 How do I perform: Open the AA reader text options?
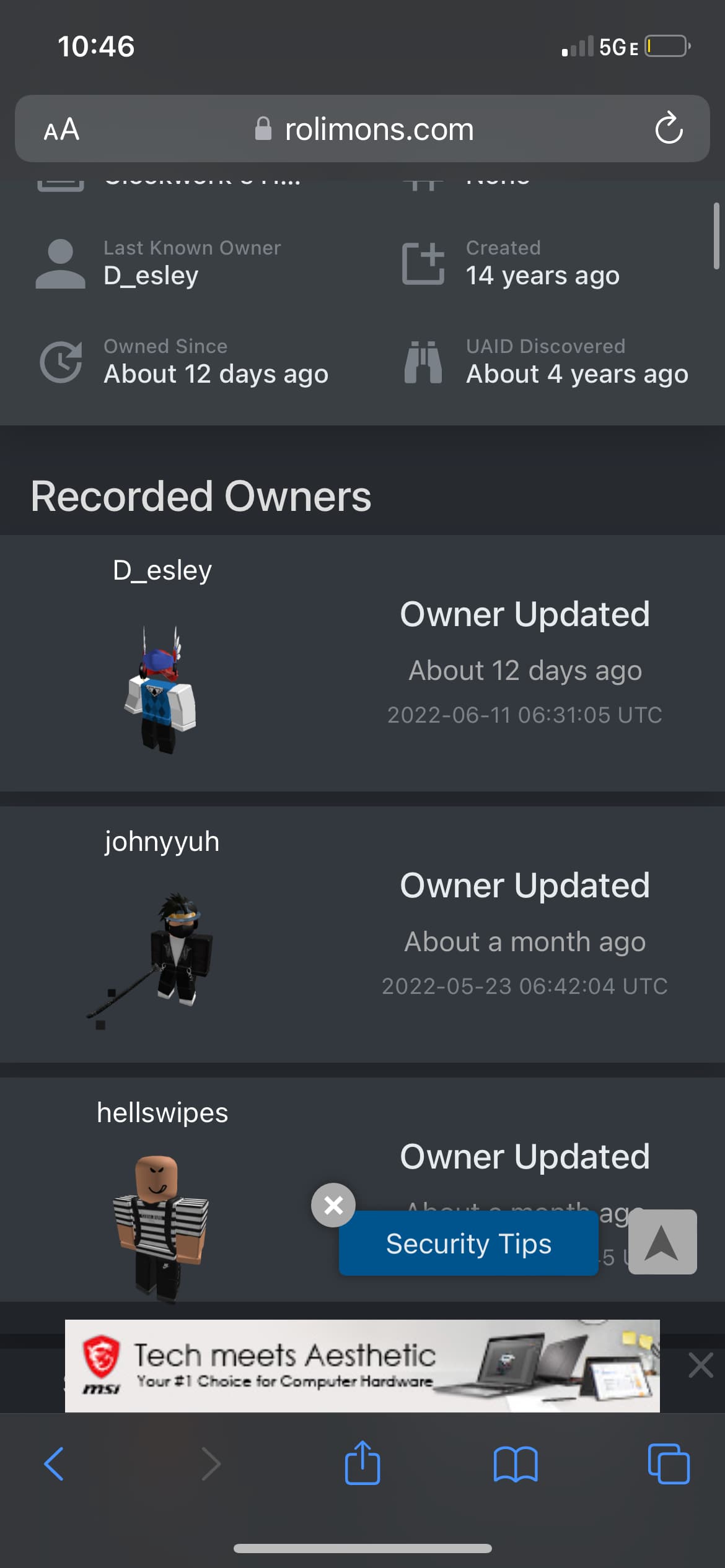tap(61, 129)
